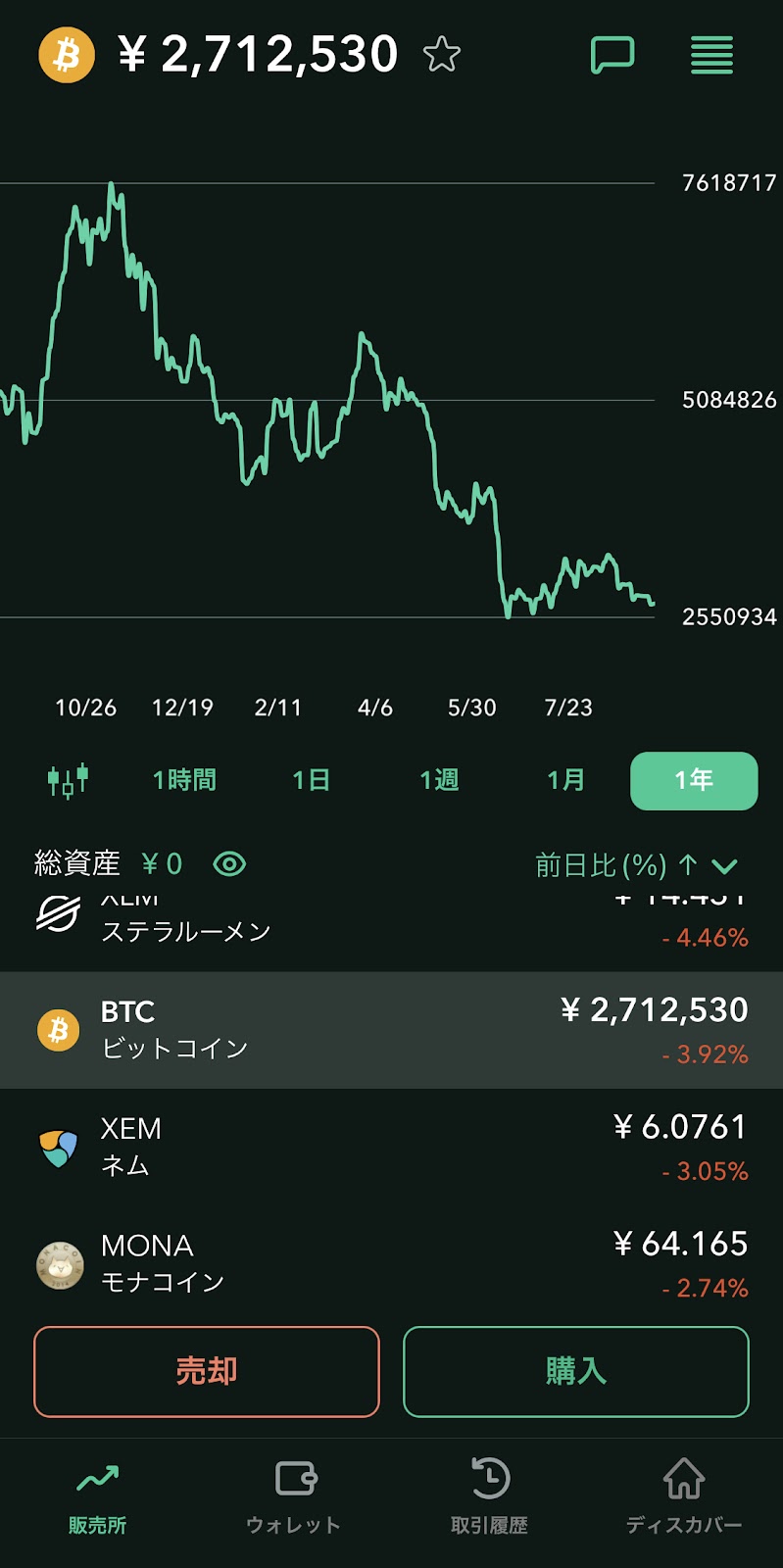The image size is (783, 1568).
Task: Open the XEM ネム row
Action: click(391, 1147)
